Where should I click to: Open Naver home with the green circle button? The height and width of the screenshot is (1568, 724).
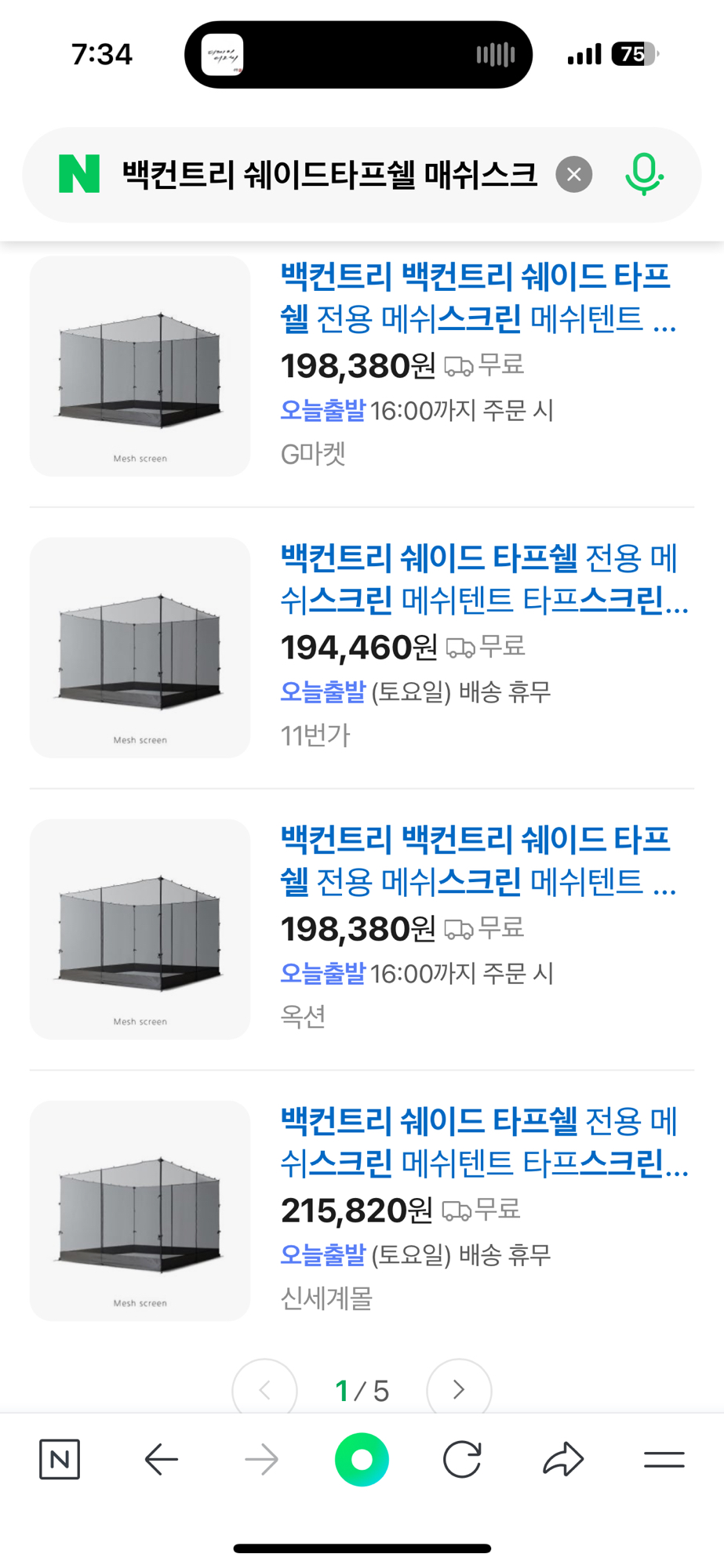point(361,1458)
